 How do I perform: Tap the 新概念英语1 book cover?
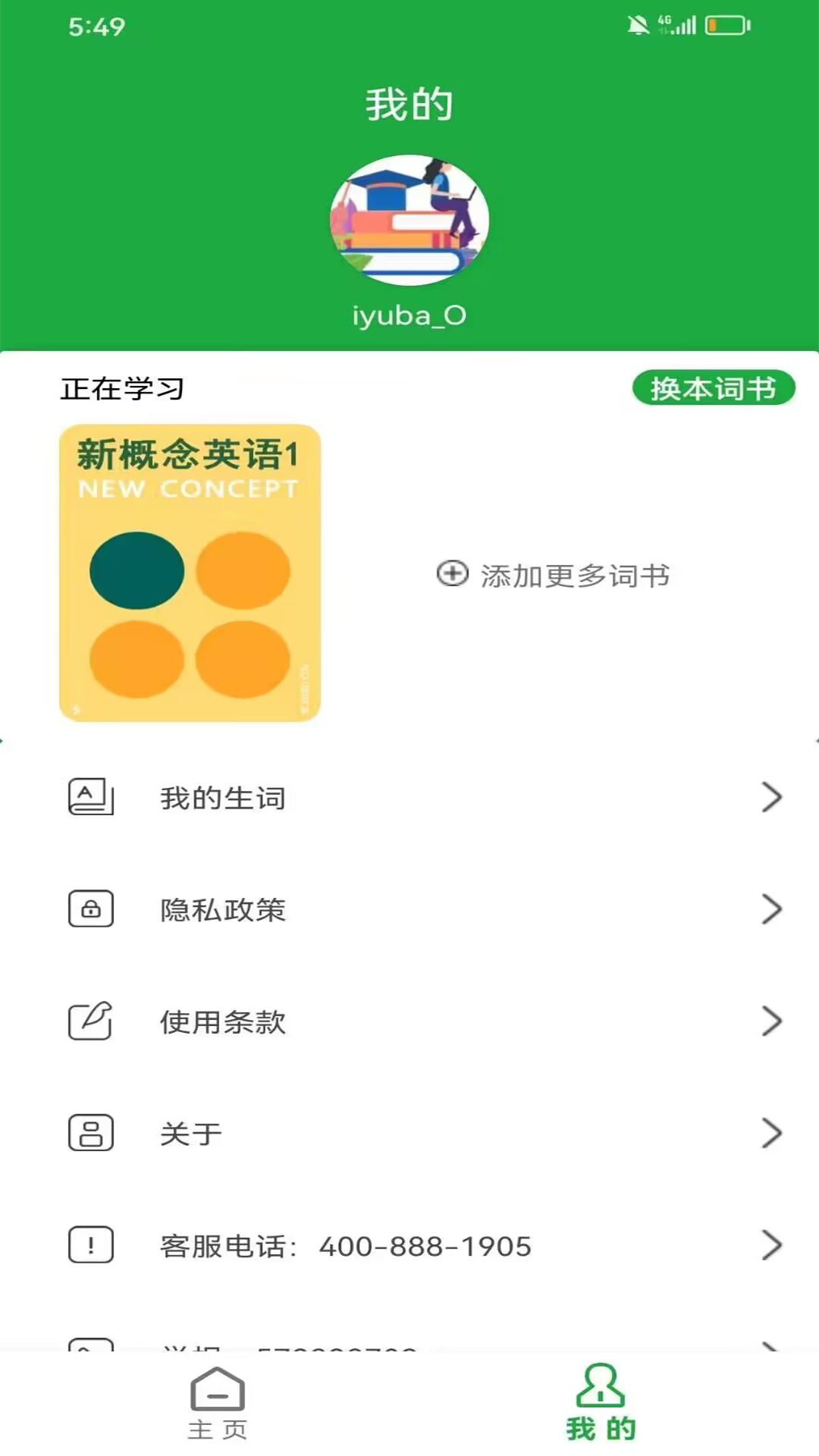click(x=191, y=570)
